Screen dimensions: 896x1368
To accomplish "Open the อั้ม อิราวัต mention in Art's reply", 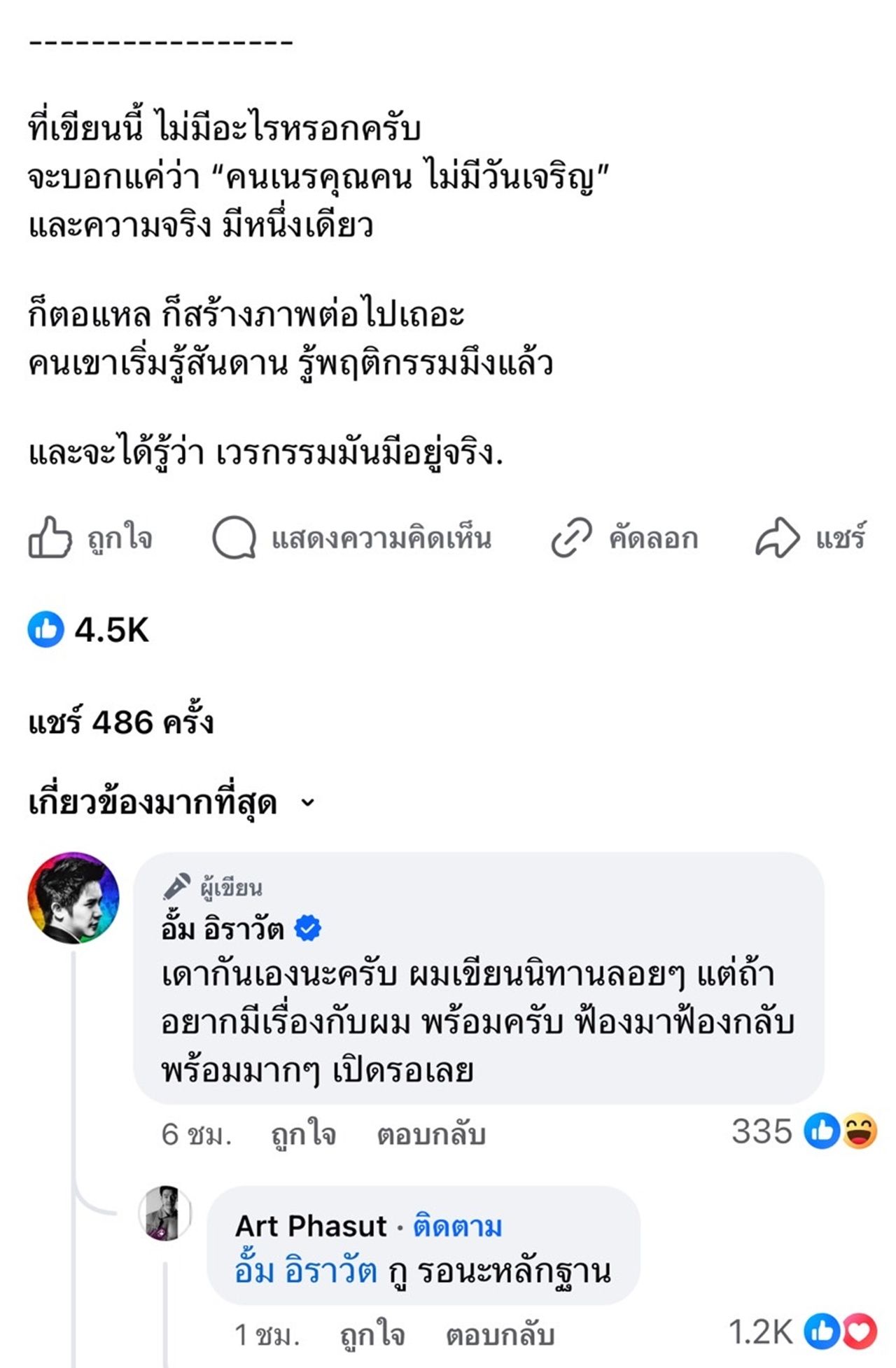I will coord(306,1271).
